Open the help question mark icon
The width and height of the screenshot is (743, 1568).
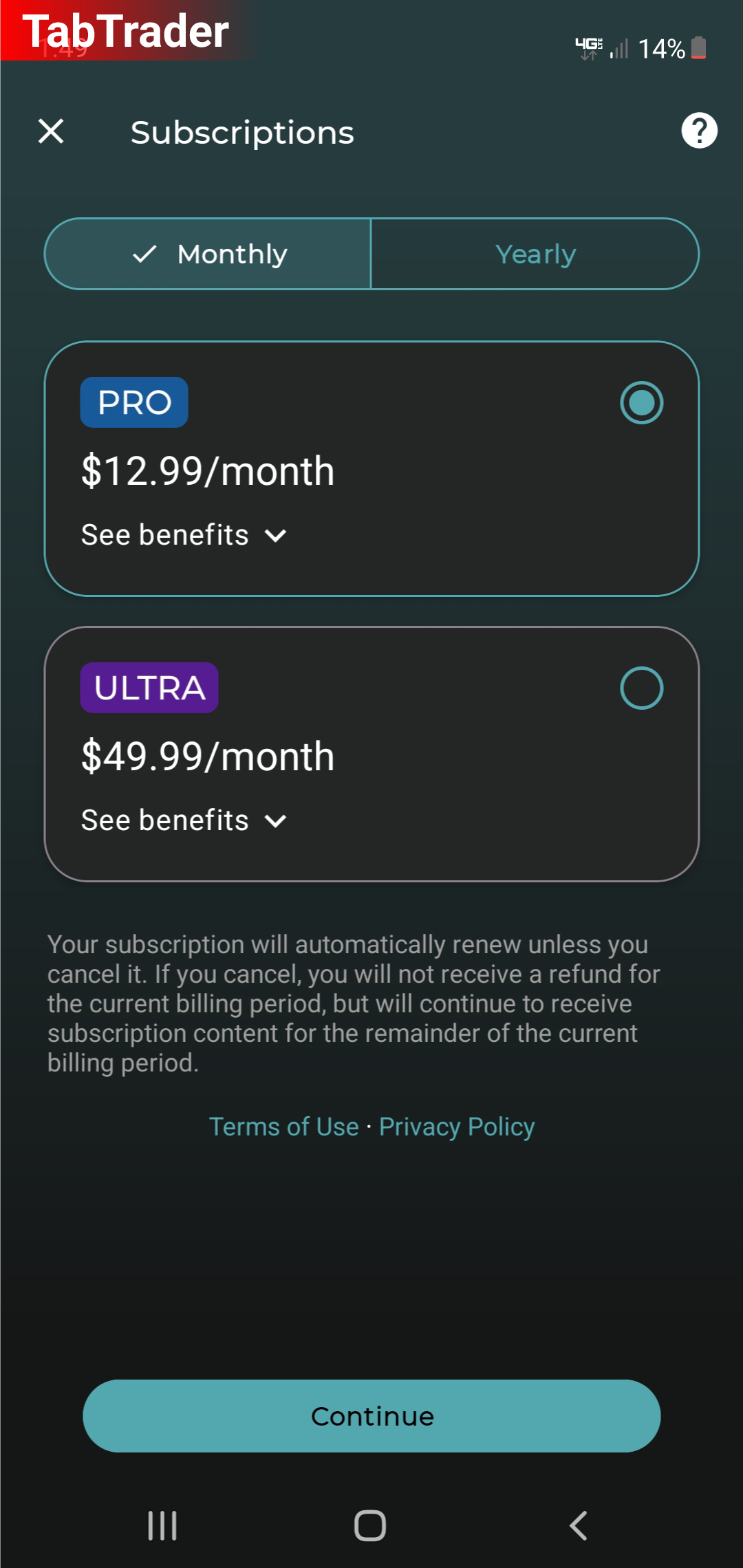699,131
